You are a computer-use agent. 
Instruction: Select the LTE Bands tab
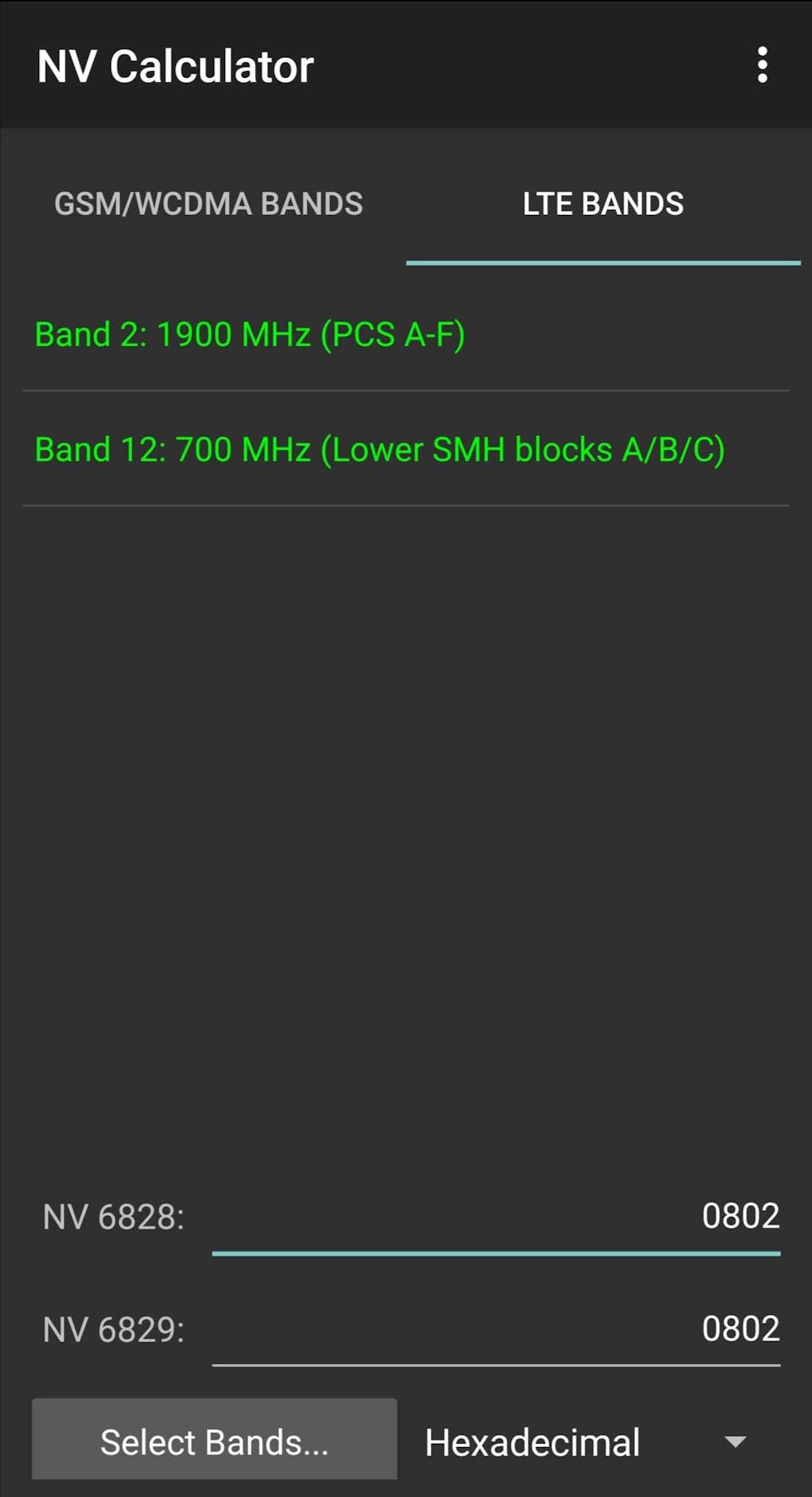tap(602, 204)
